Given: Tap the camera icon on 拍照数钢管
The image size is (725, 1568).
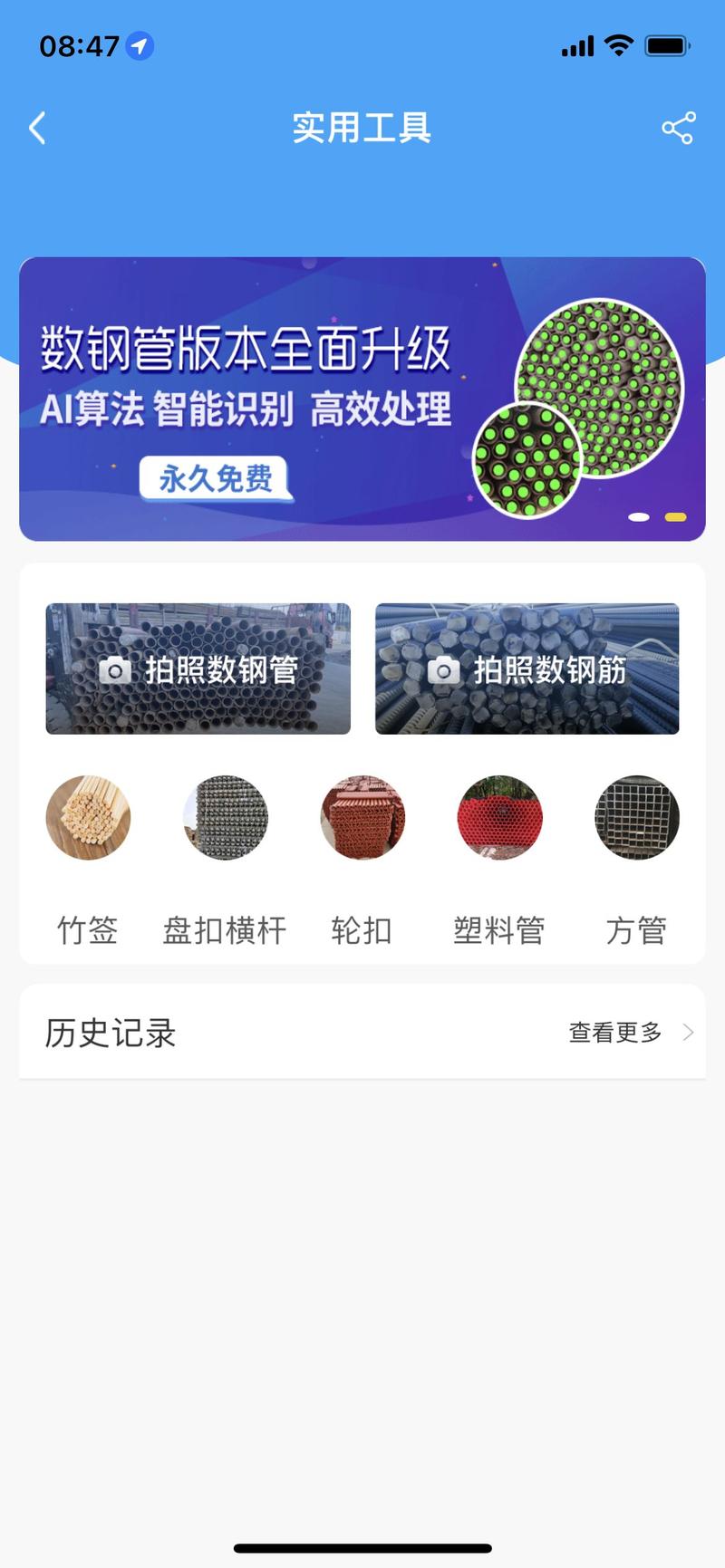Looking at the screenshot, I should [116, 670].
